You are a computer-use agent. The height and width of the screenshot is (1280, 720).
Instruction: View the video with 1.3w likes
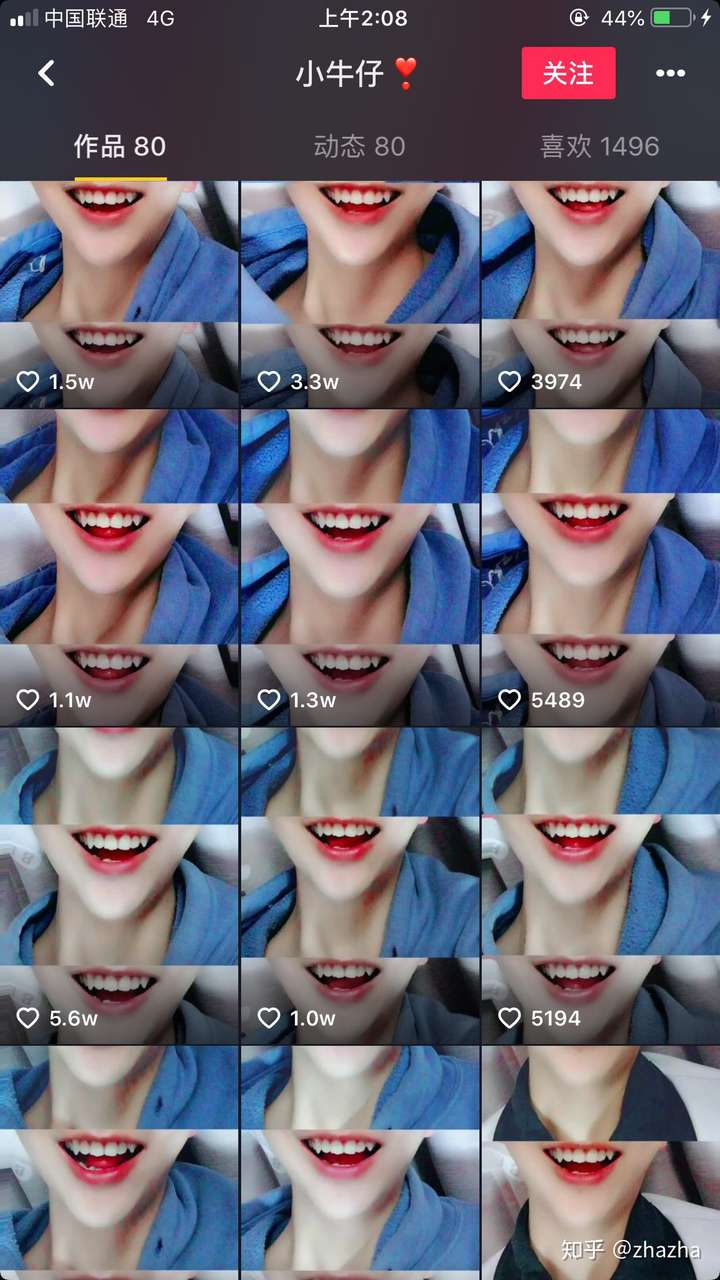(360, 567)
